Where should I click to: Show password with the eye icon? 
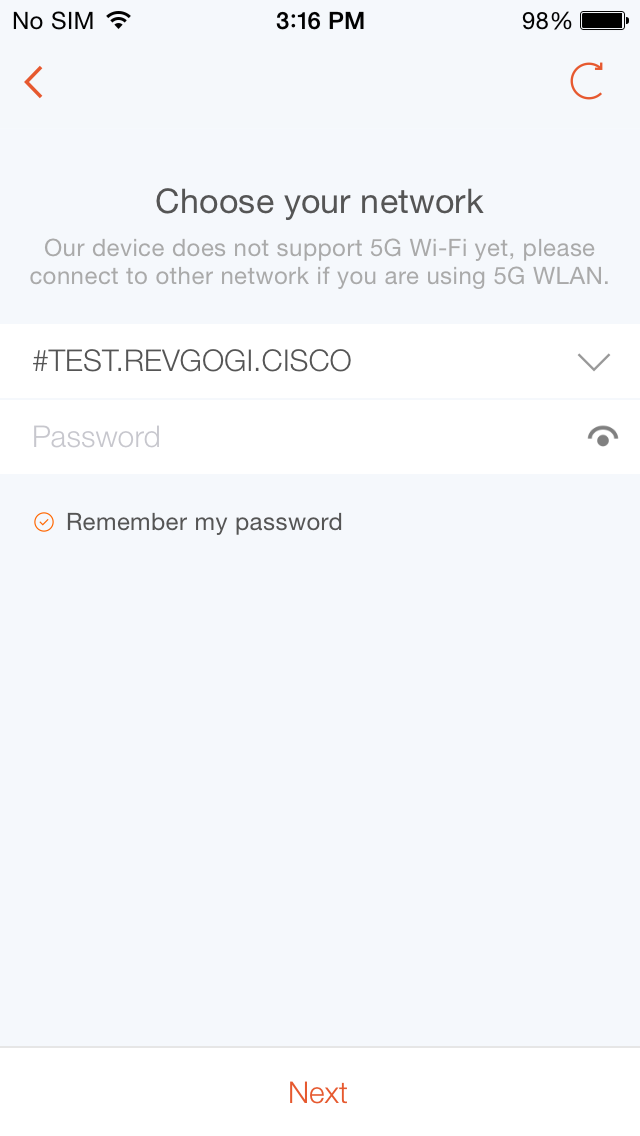point(602,437)
